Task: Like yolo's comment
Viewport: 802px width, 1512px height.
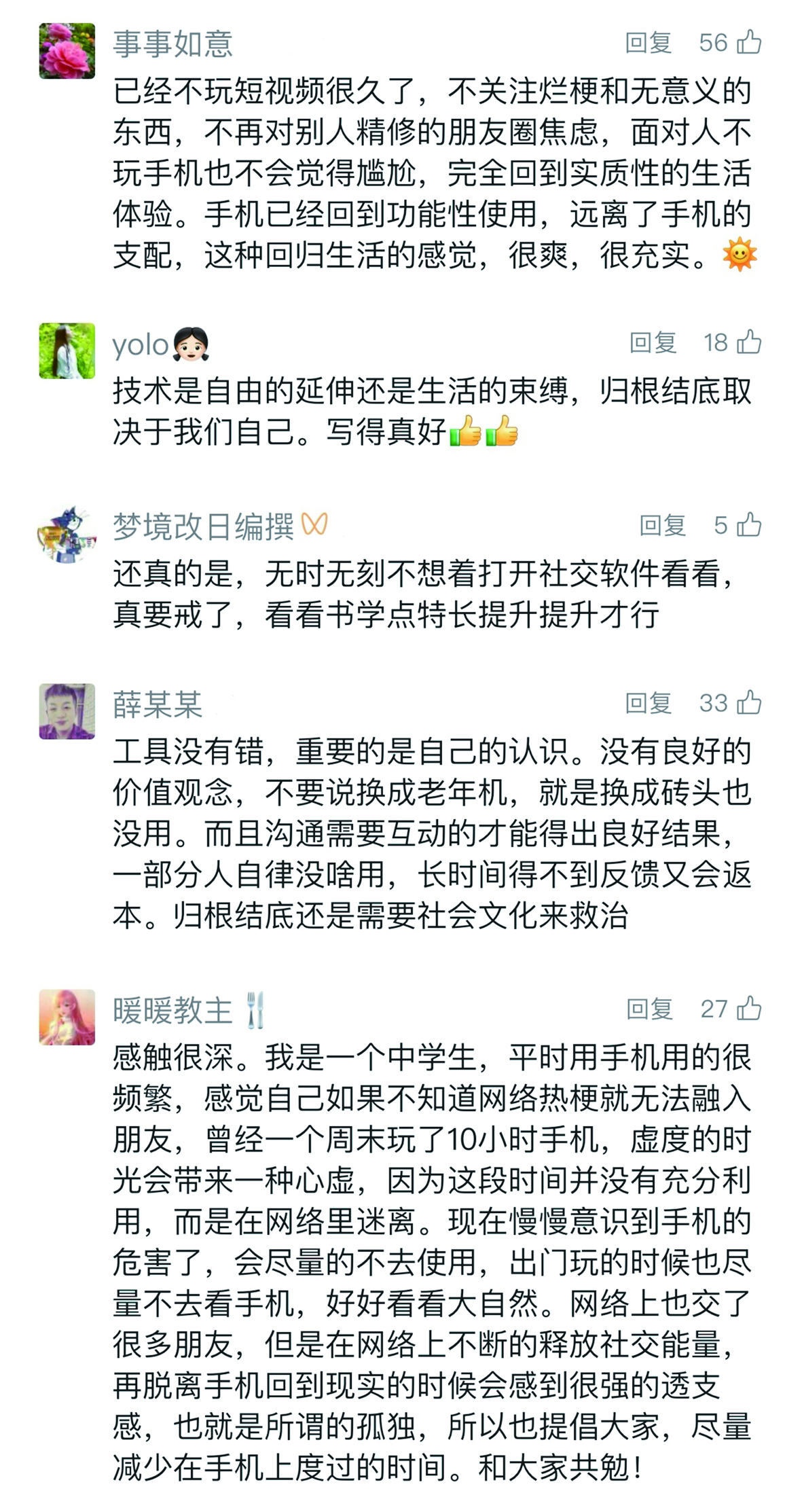Action: point(749,342)
